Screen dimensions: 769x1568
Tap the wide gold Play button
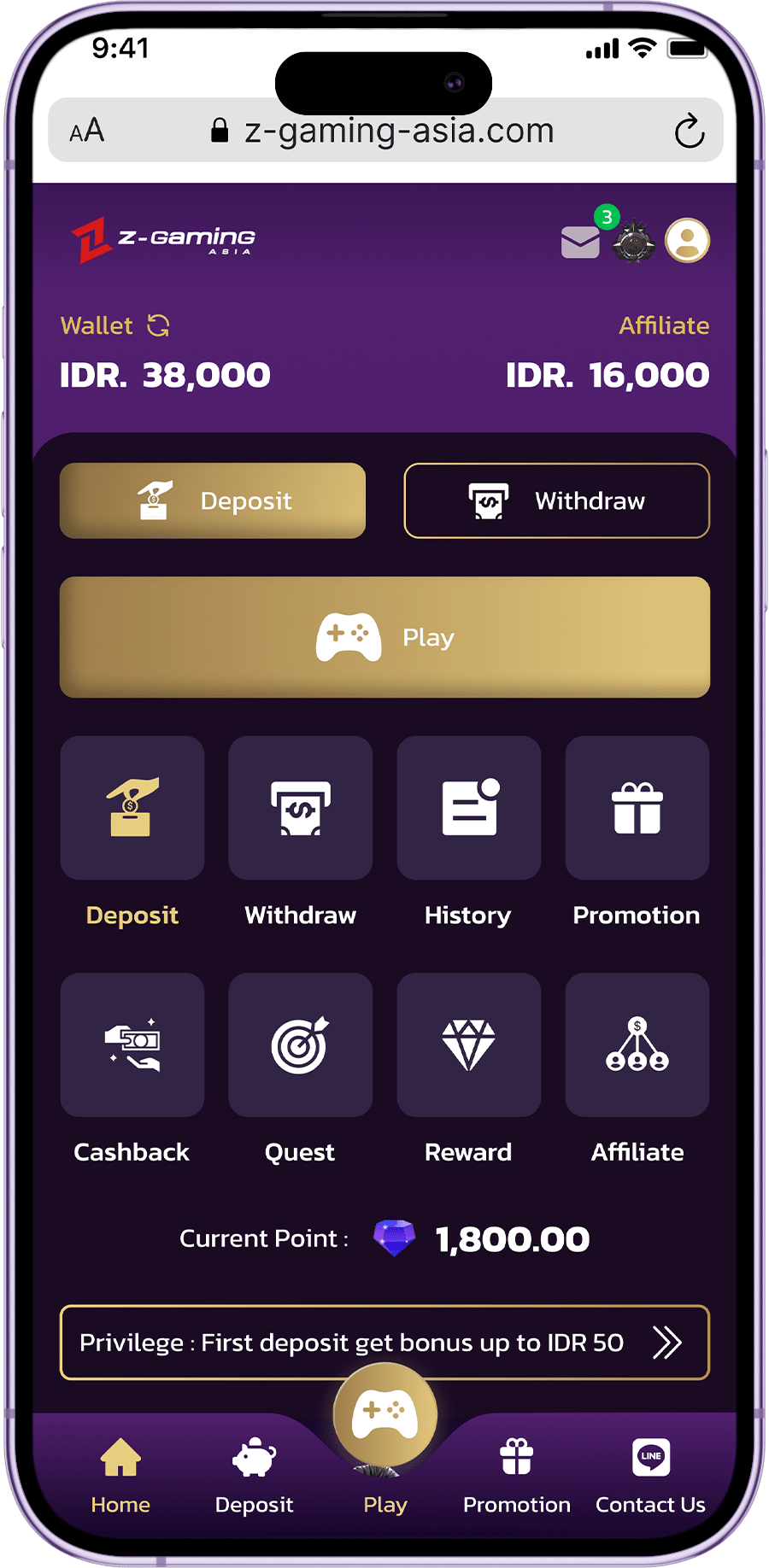[384, 637]
